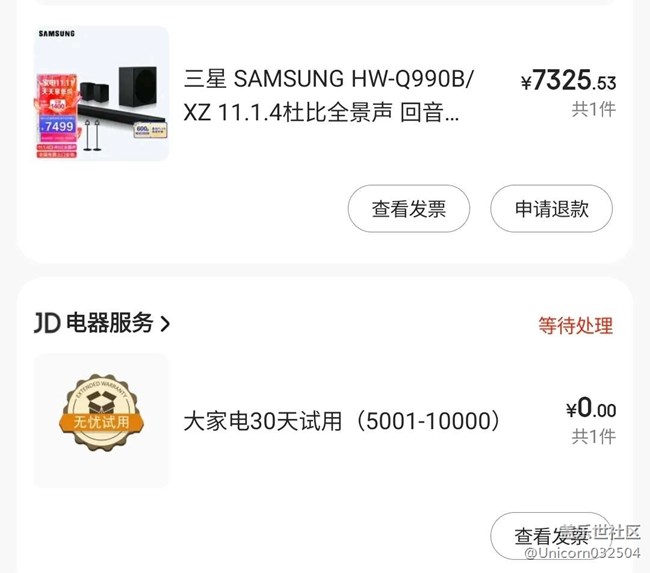
Task: Open JD 电器服务 store link
Action: pyautogui.click(x=102, y=323)
